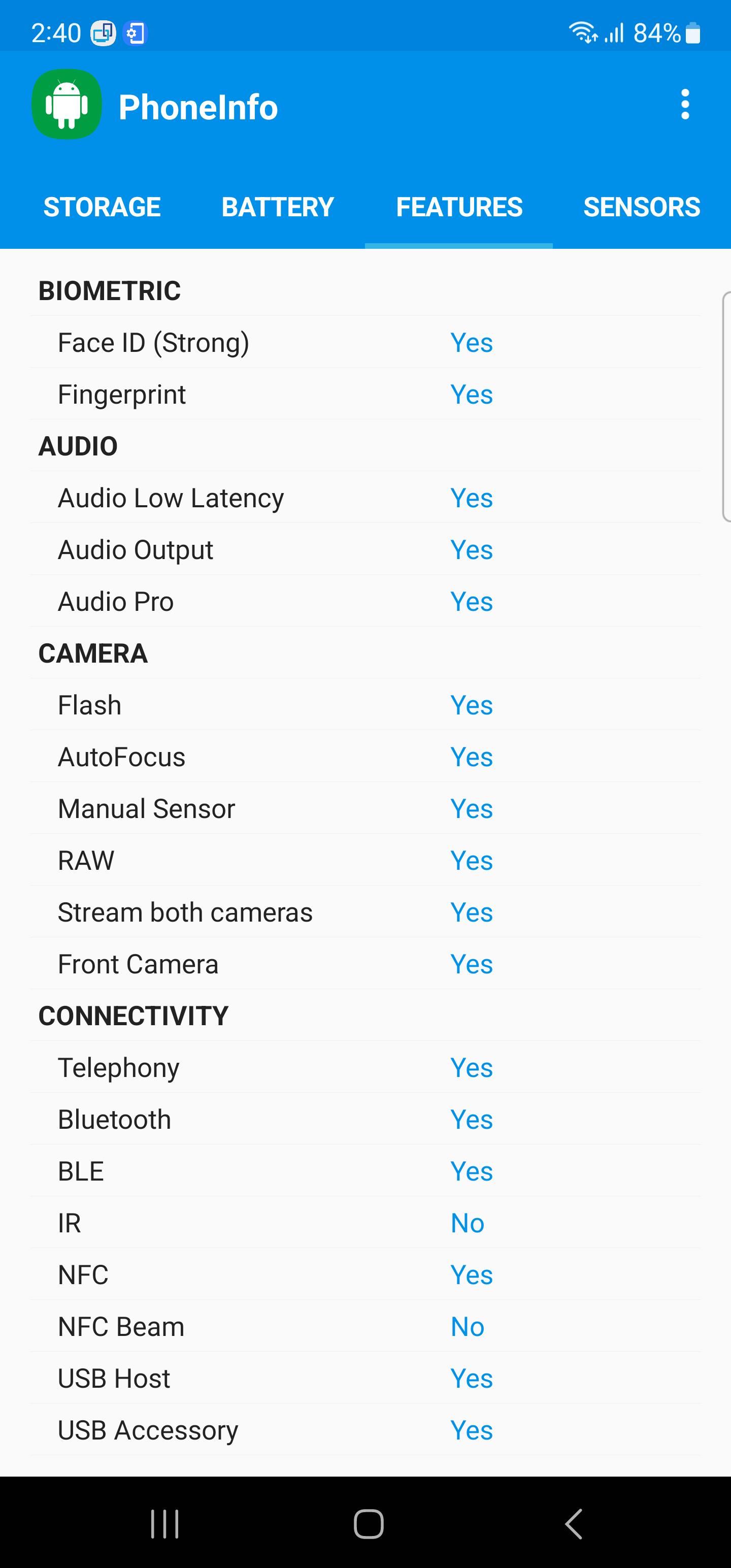Go to the home screen
The height and width of the screenshot is (1568, 731).
(x=368, y=1523)
